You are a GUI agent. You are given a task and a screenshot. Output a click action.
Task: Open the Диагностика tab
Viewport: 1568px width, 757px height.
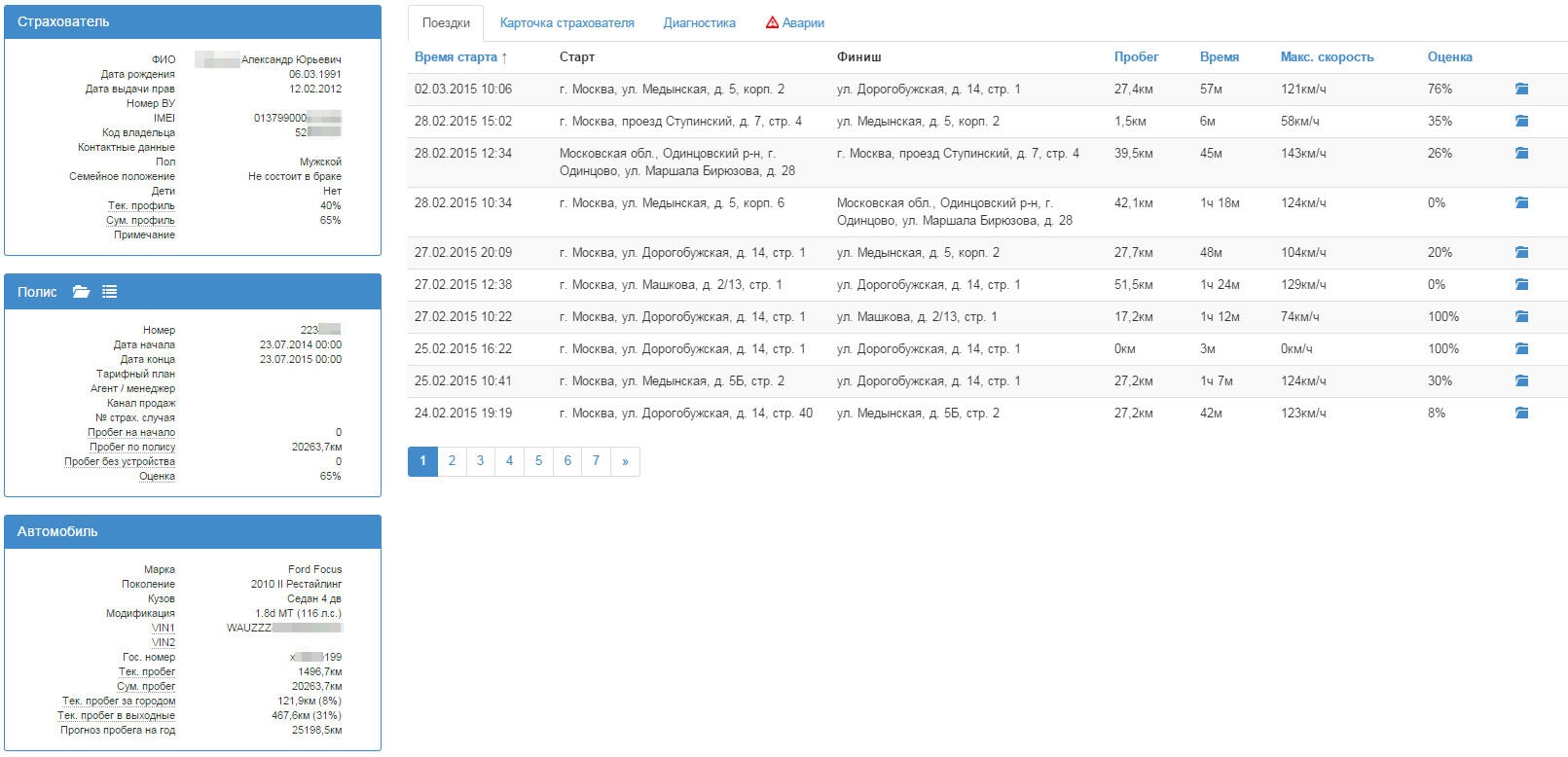coord(699,22)
